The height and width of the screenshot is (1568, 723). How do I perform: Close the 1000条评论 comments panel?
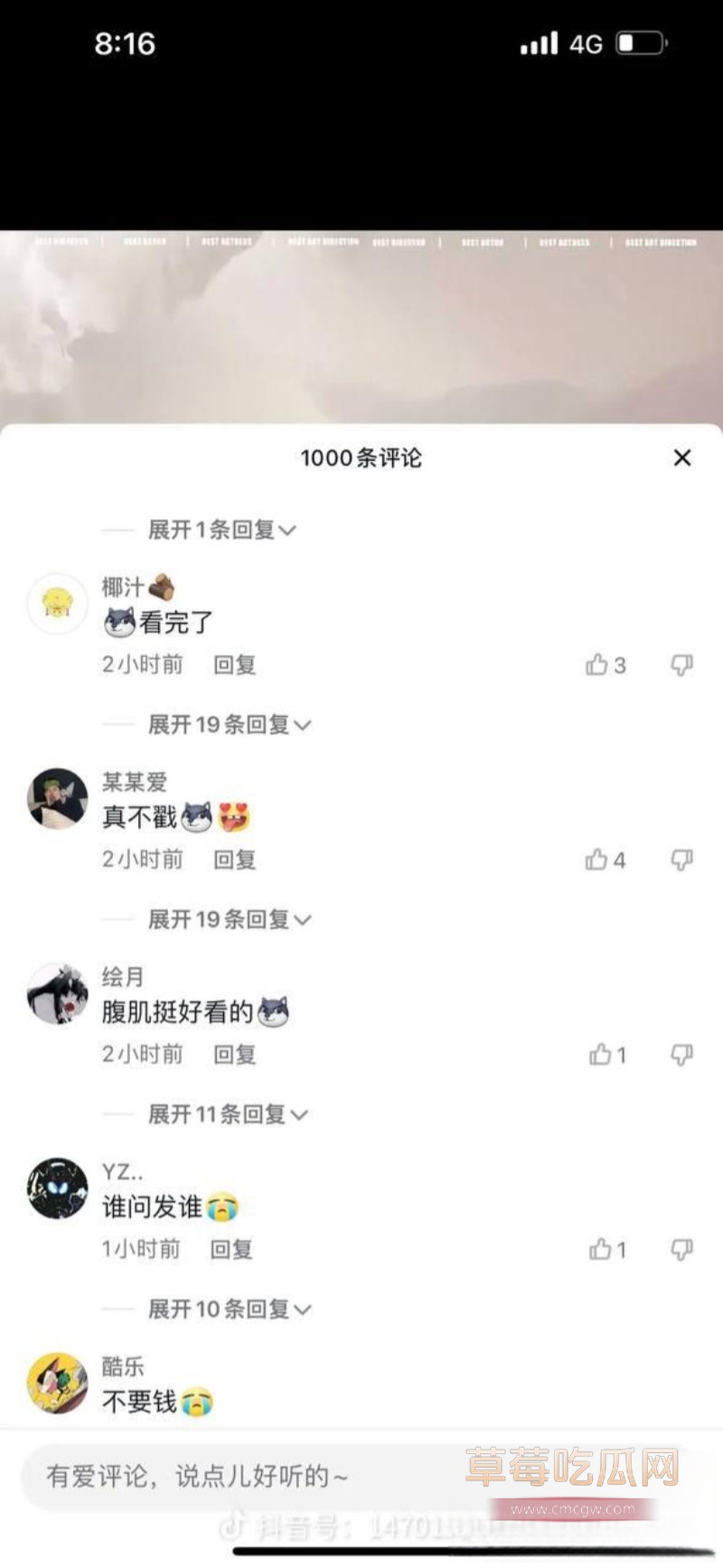[682, 458]
